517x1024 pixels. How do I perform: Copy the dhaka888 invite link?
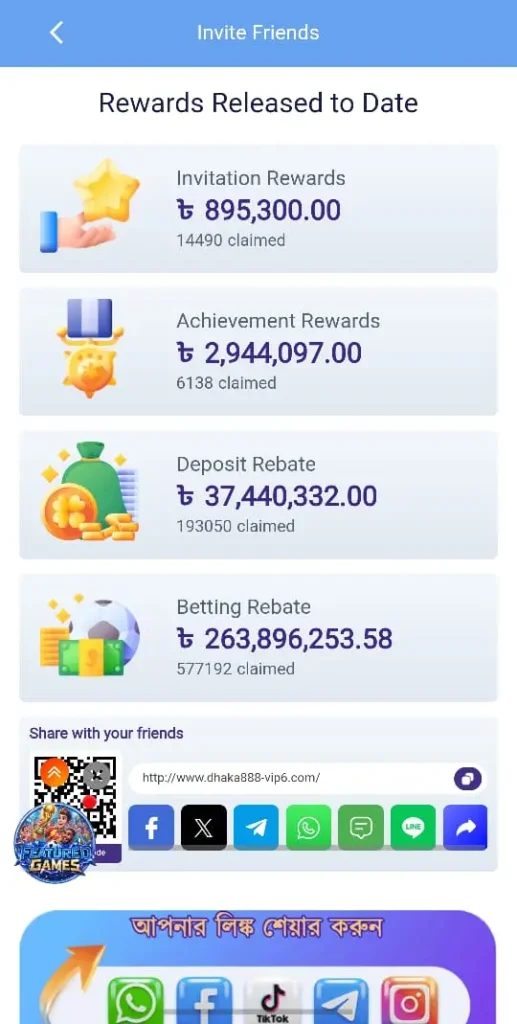click(x=467, y=778)
